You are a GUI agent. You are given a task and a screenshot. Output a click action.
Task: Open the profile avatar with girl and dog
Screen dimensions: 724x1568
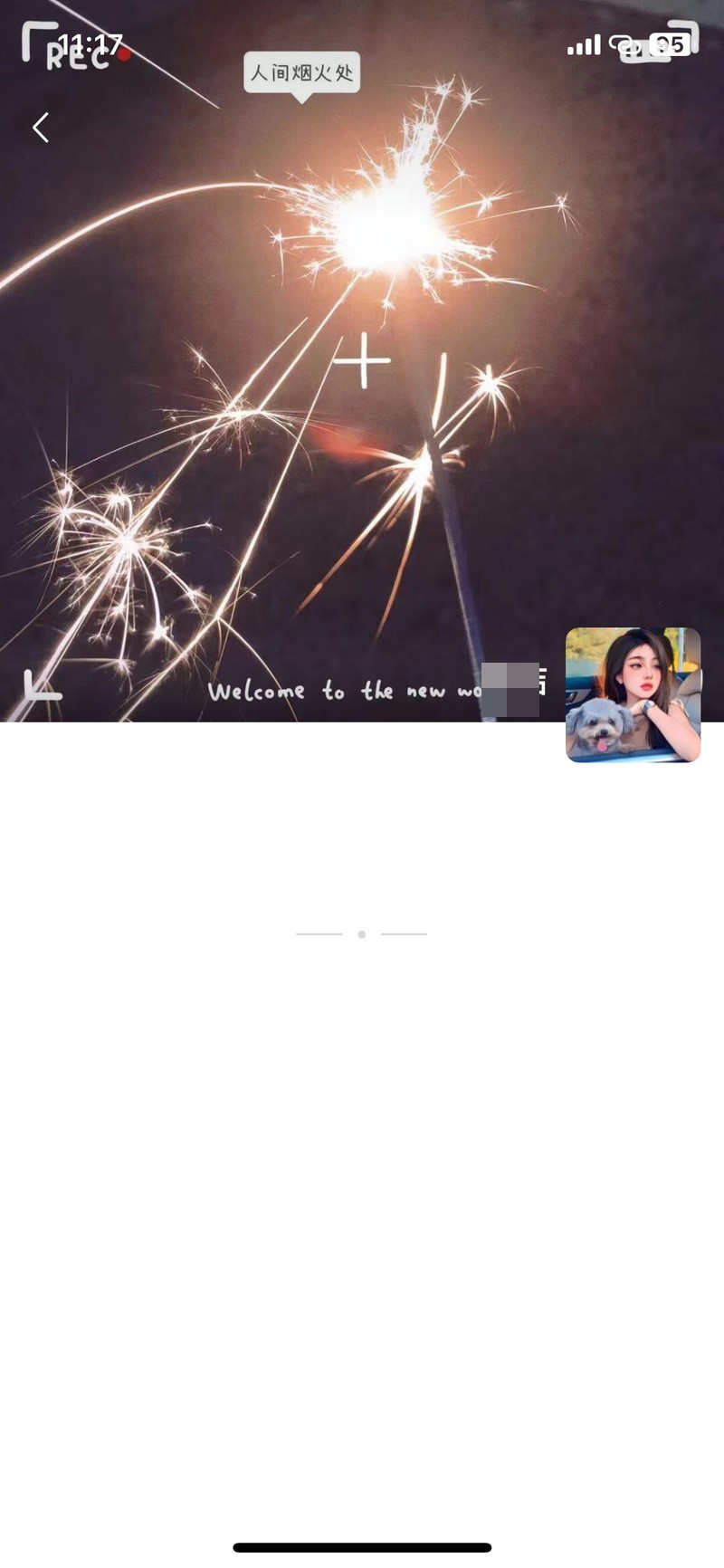point(633,694)
